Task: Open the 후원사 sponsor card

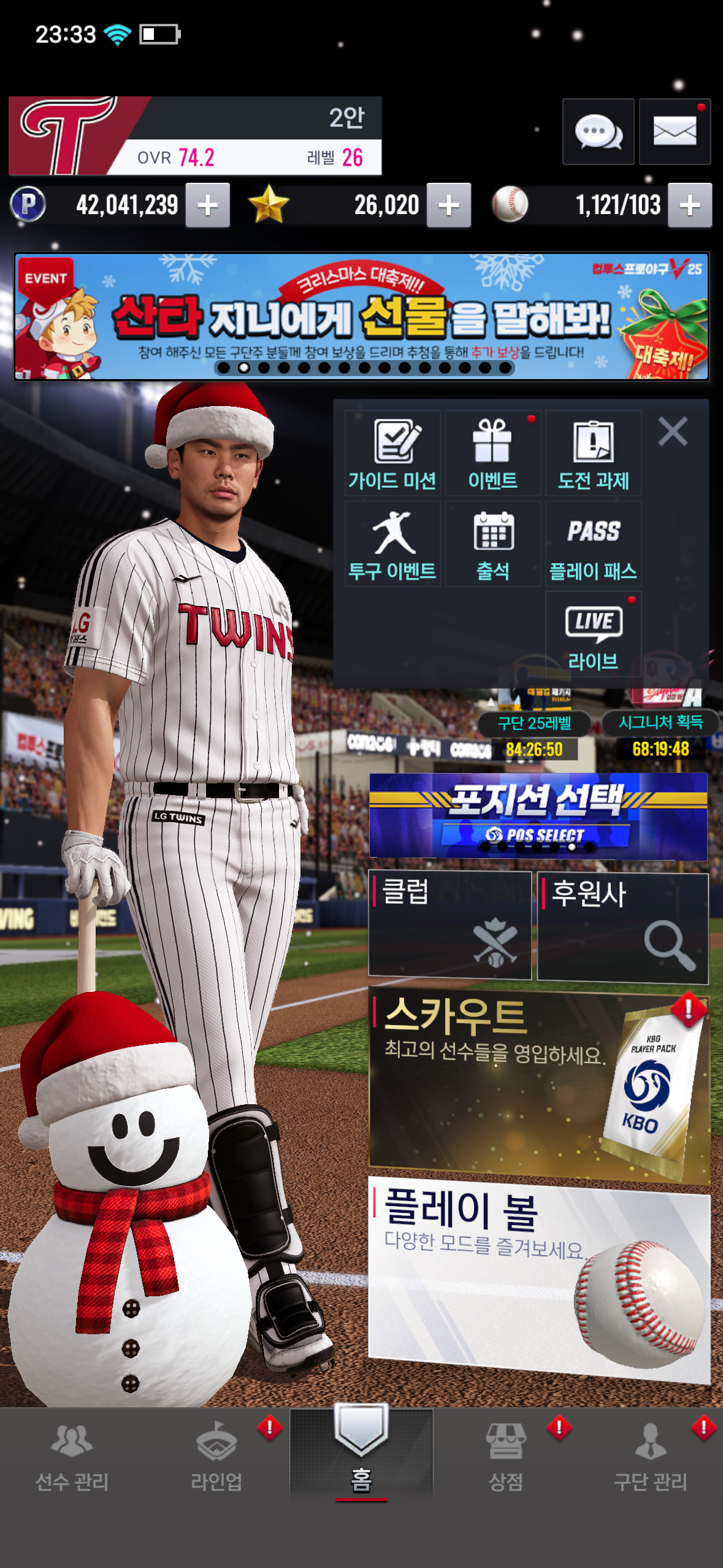Action: [x=622, y=928]
